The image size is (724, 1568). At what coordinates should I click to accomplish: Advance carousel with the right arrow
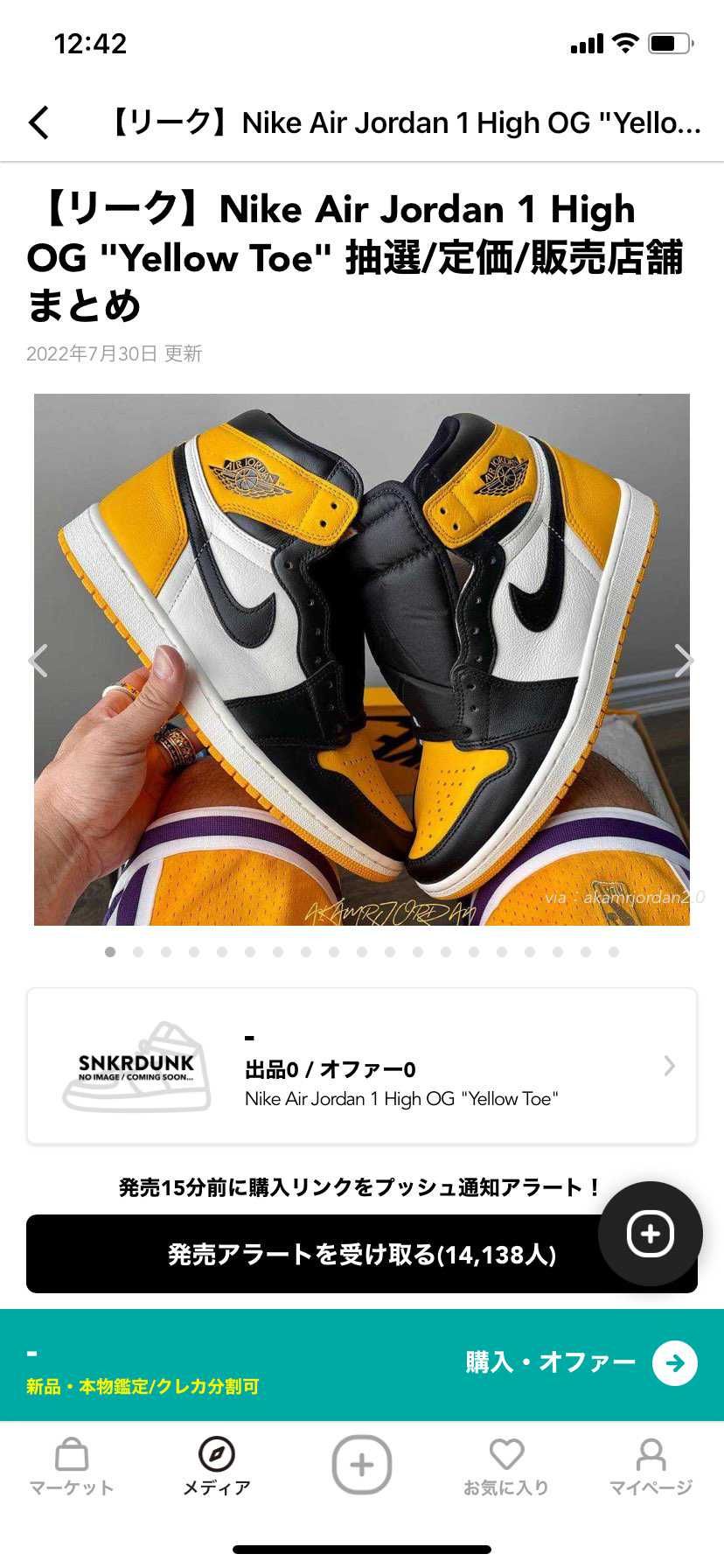pos(686,660)
